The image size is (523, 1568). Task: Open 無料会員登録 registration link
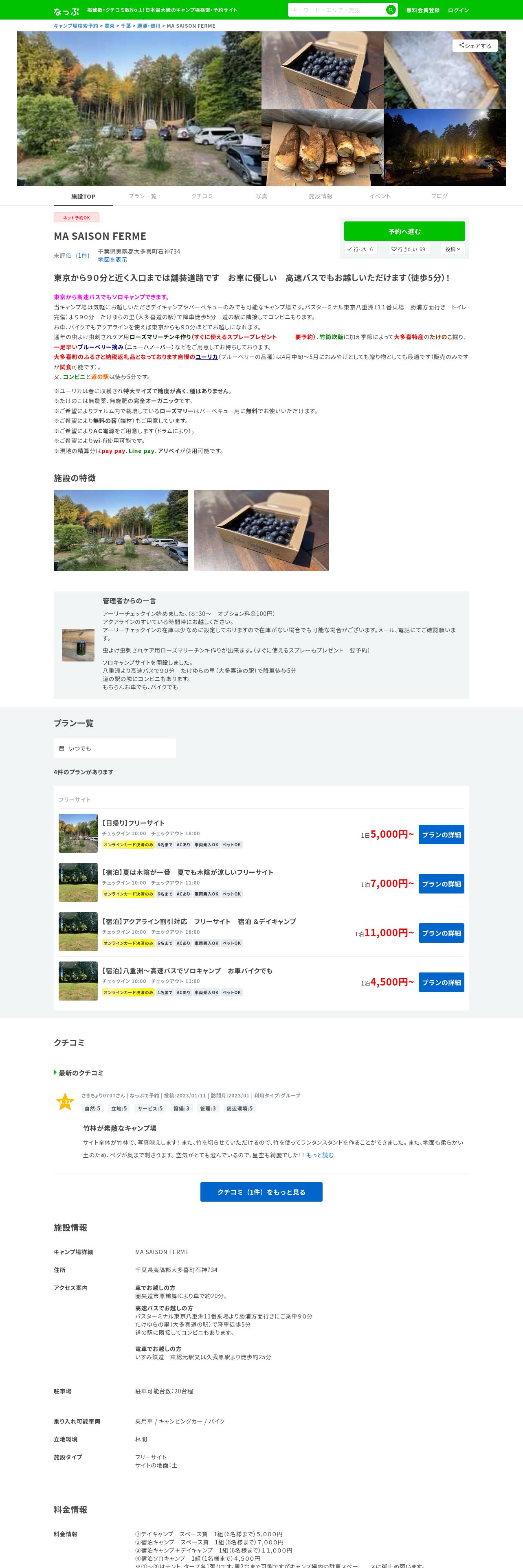tap(422, 10)
